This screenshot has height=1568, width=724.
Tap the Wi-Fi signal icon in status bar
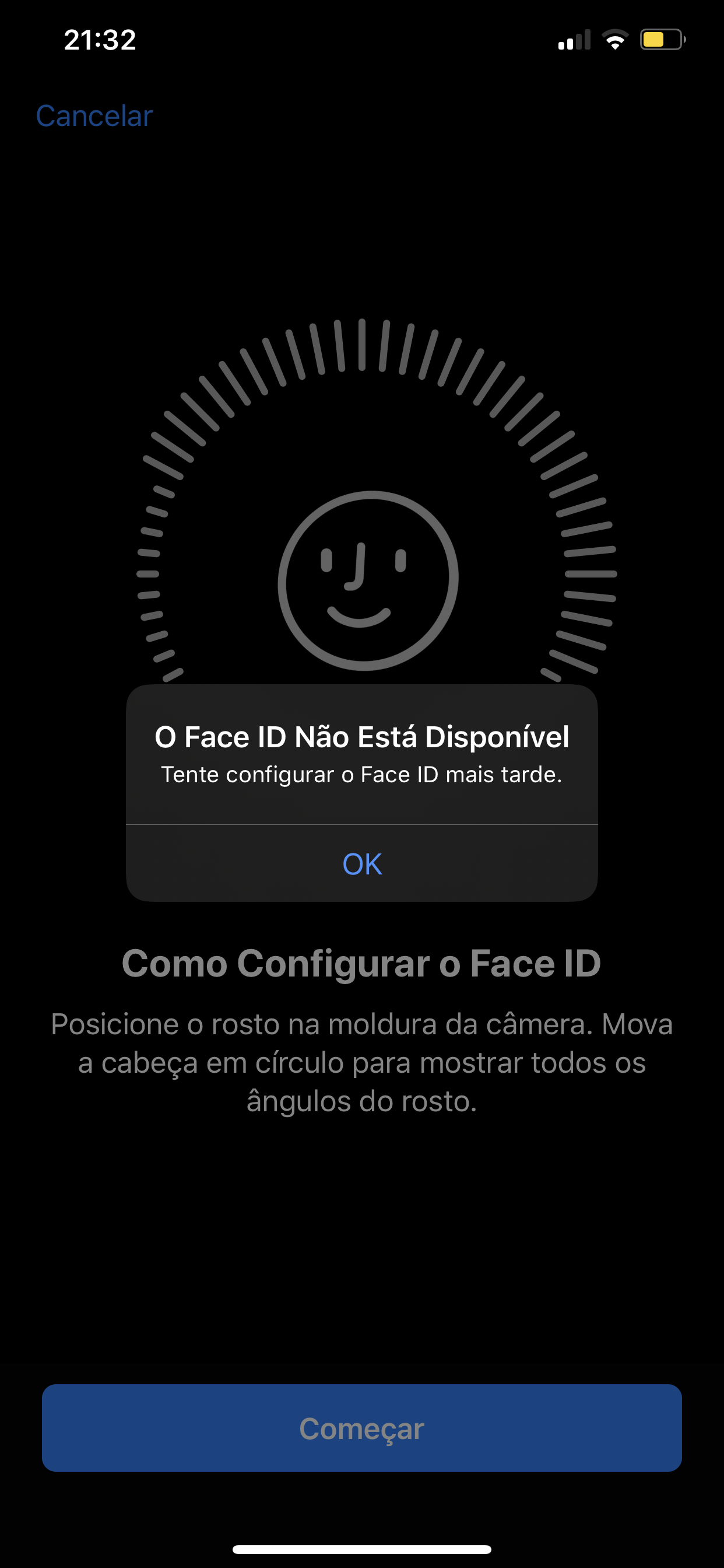(614, 40)
